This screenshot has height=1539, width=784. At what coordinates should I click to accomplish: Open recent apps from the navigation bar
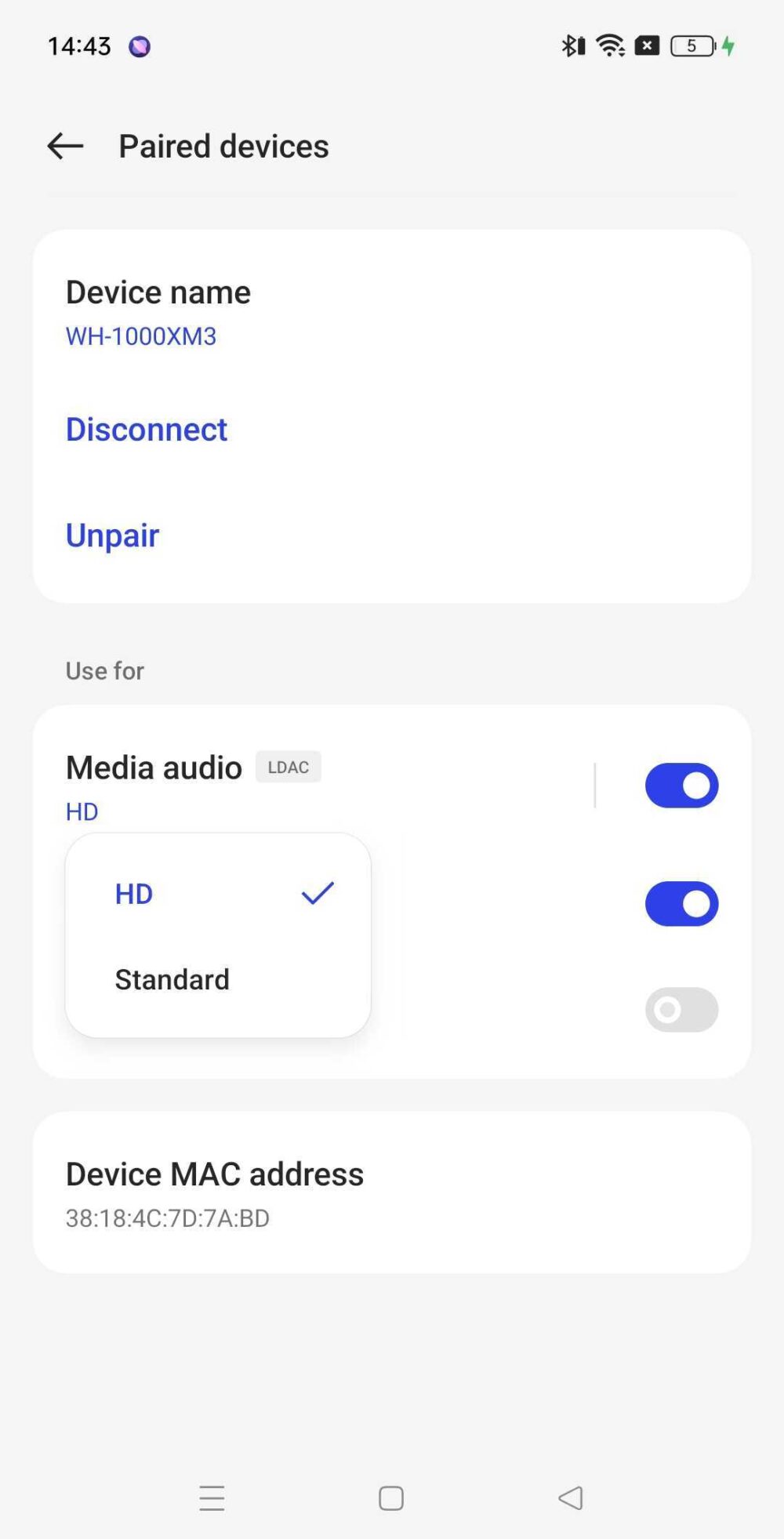tap(212, 1497)
